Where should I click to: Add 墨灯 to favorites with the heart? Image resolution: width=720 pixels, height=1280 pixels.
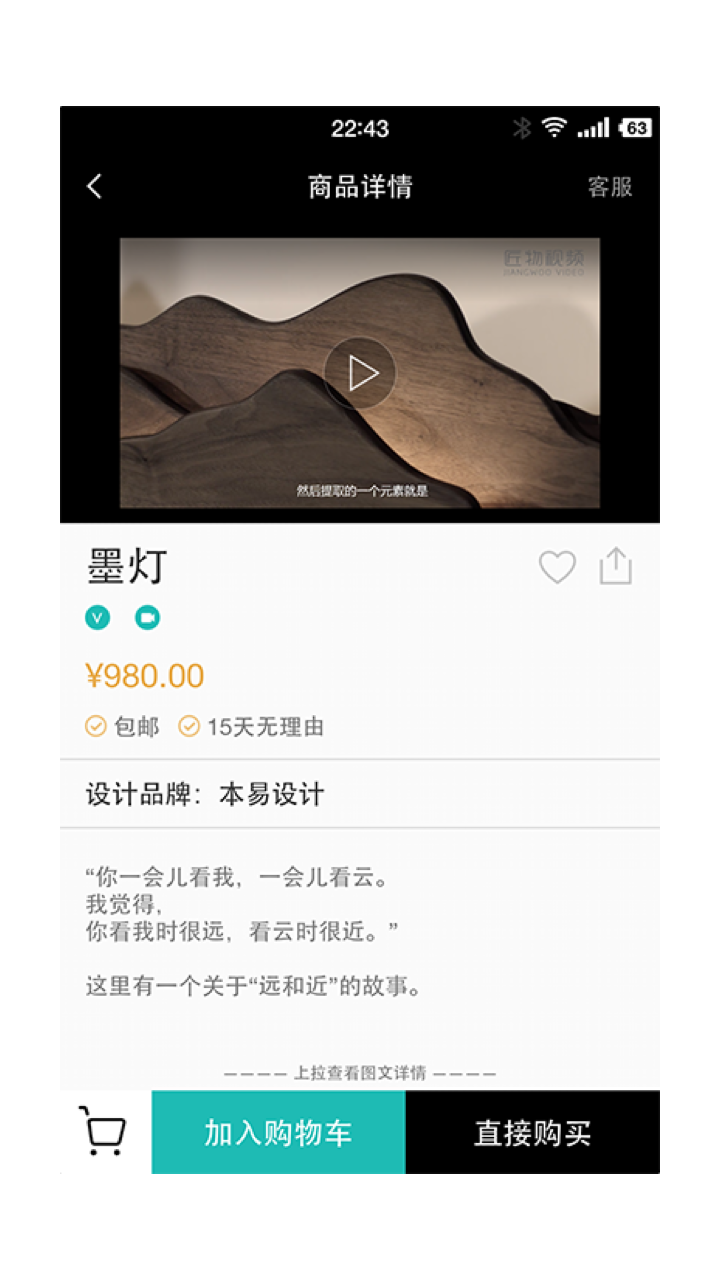click(x=557, y=567)
